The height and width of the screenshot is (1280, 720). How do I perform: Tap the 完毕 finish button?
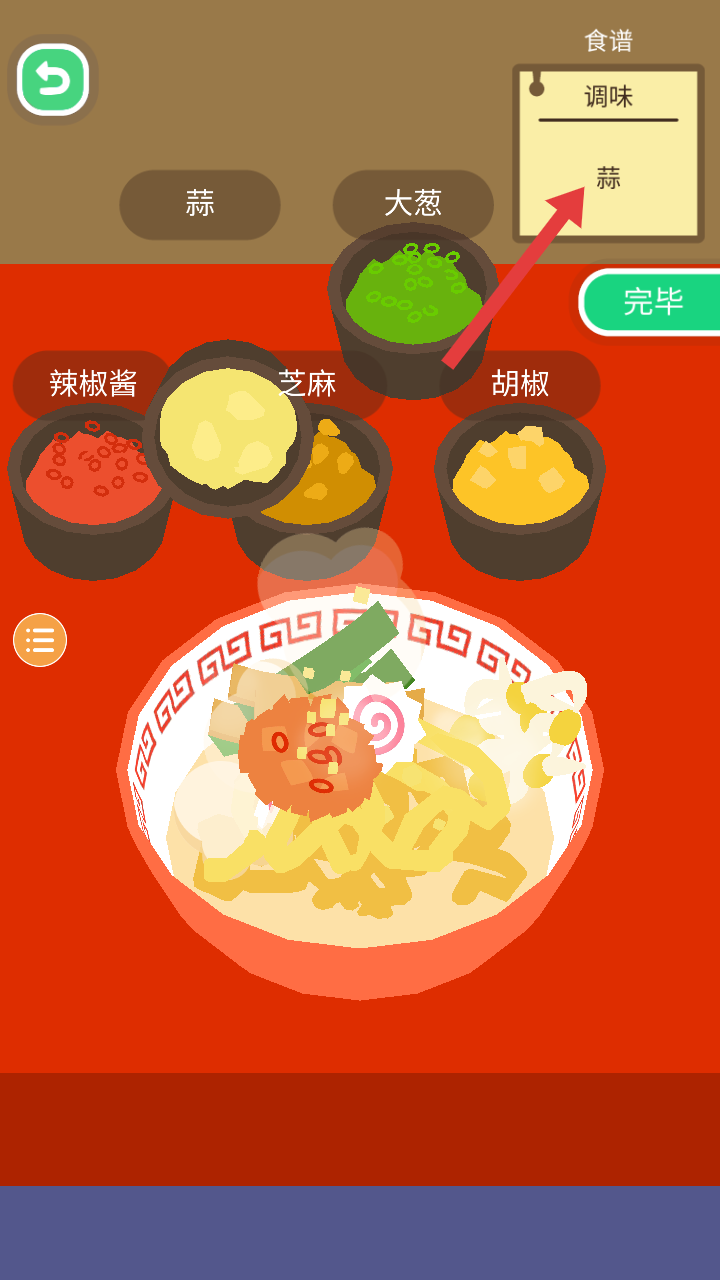651,301
